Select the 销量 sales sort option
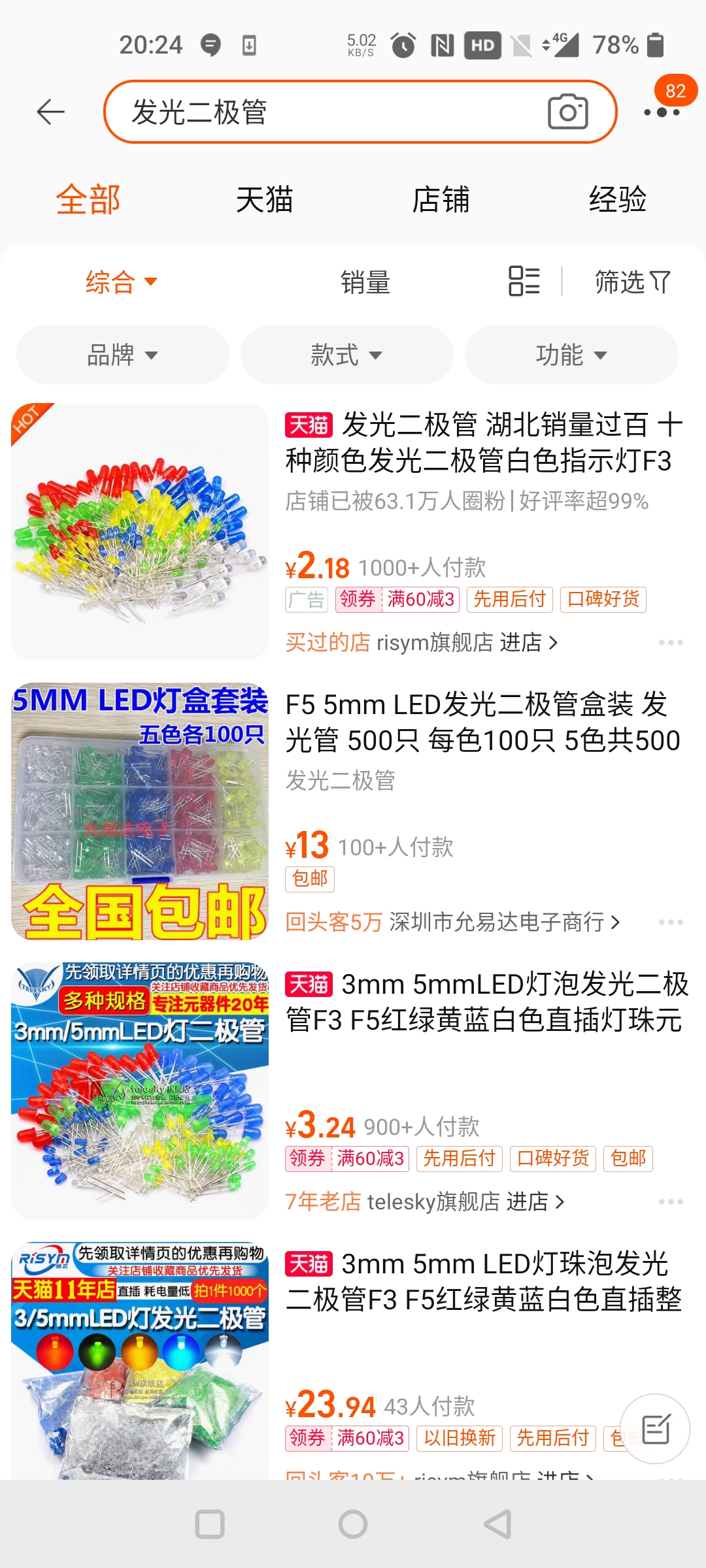The image size is (706, 1568). (x=365, y=282)
